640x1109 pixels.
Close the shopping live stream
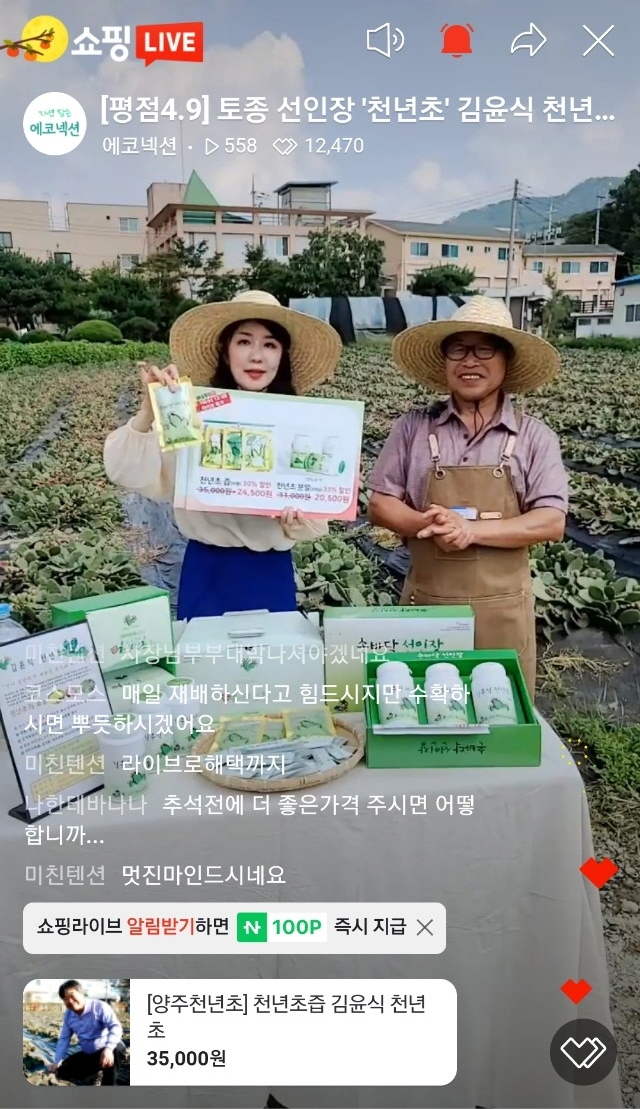pos(598,40)
